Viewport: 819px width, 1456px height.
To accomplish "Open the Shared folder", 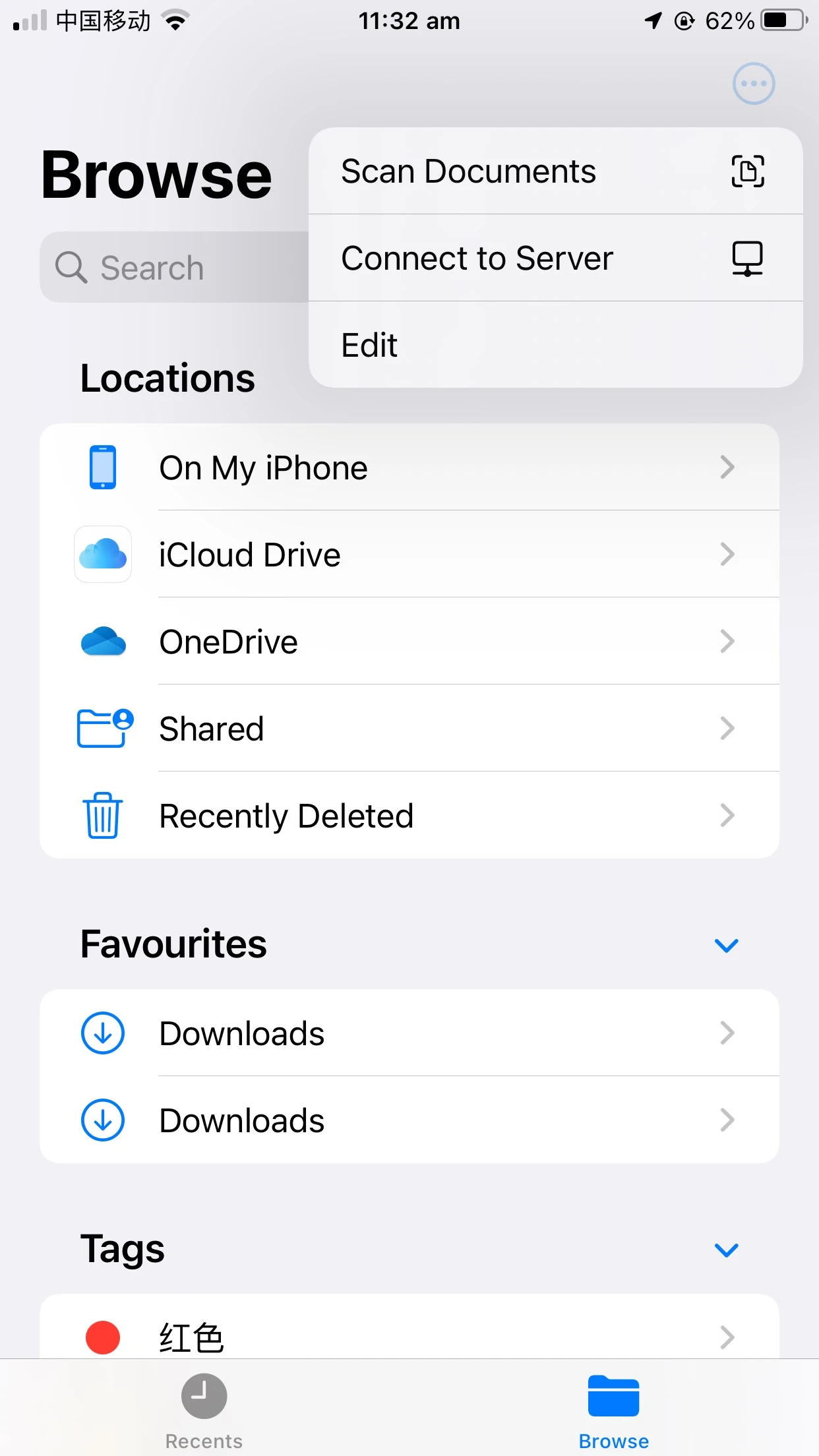I will click(x=409, y=728).
